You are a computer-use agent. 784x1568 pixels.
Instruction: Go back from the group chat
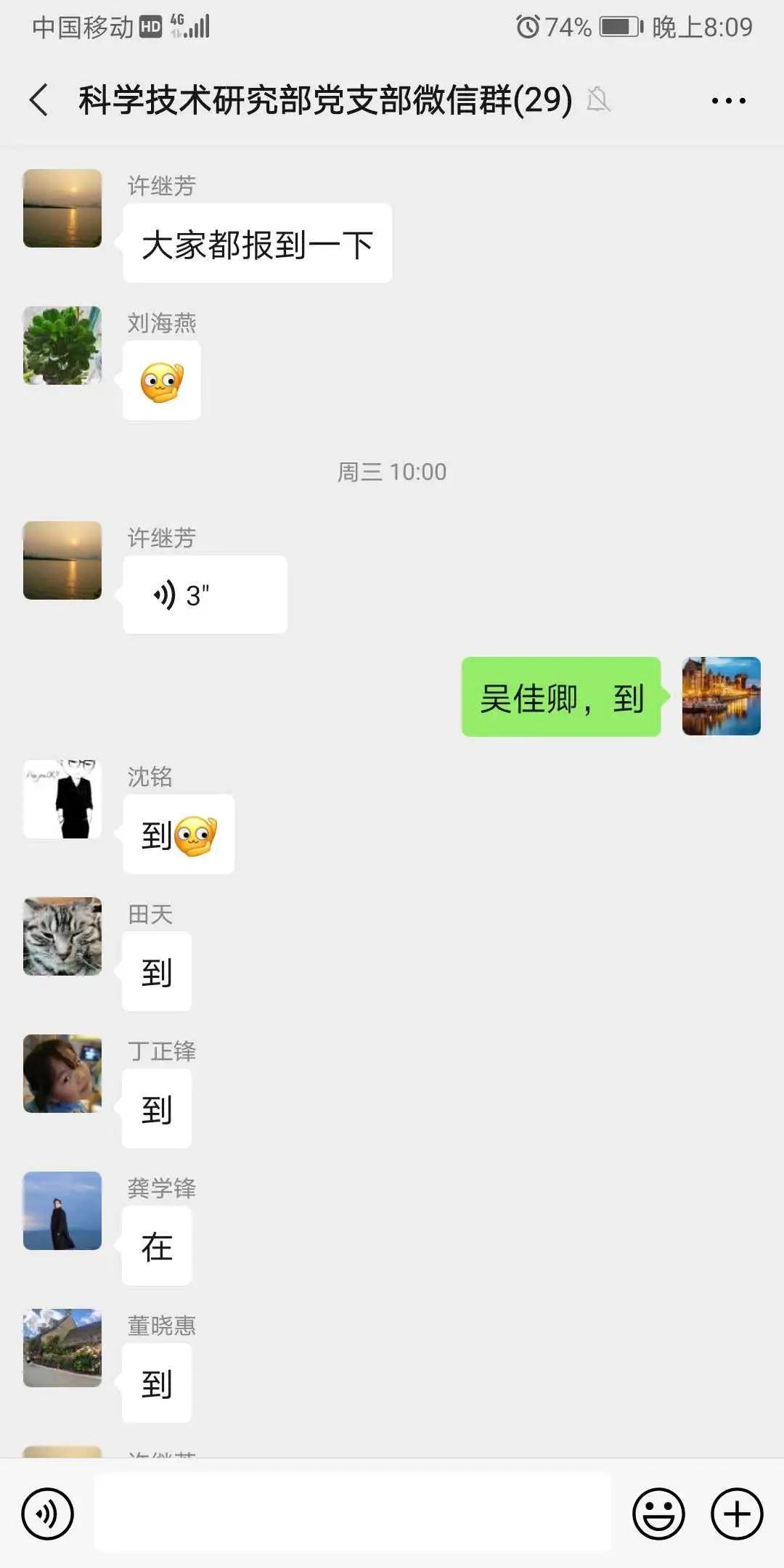(x=39, y=99)
